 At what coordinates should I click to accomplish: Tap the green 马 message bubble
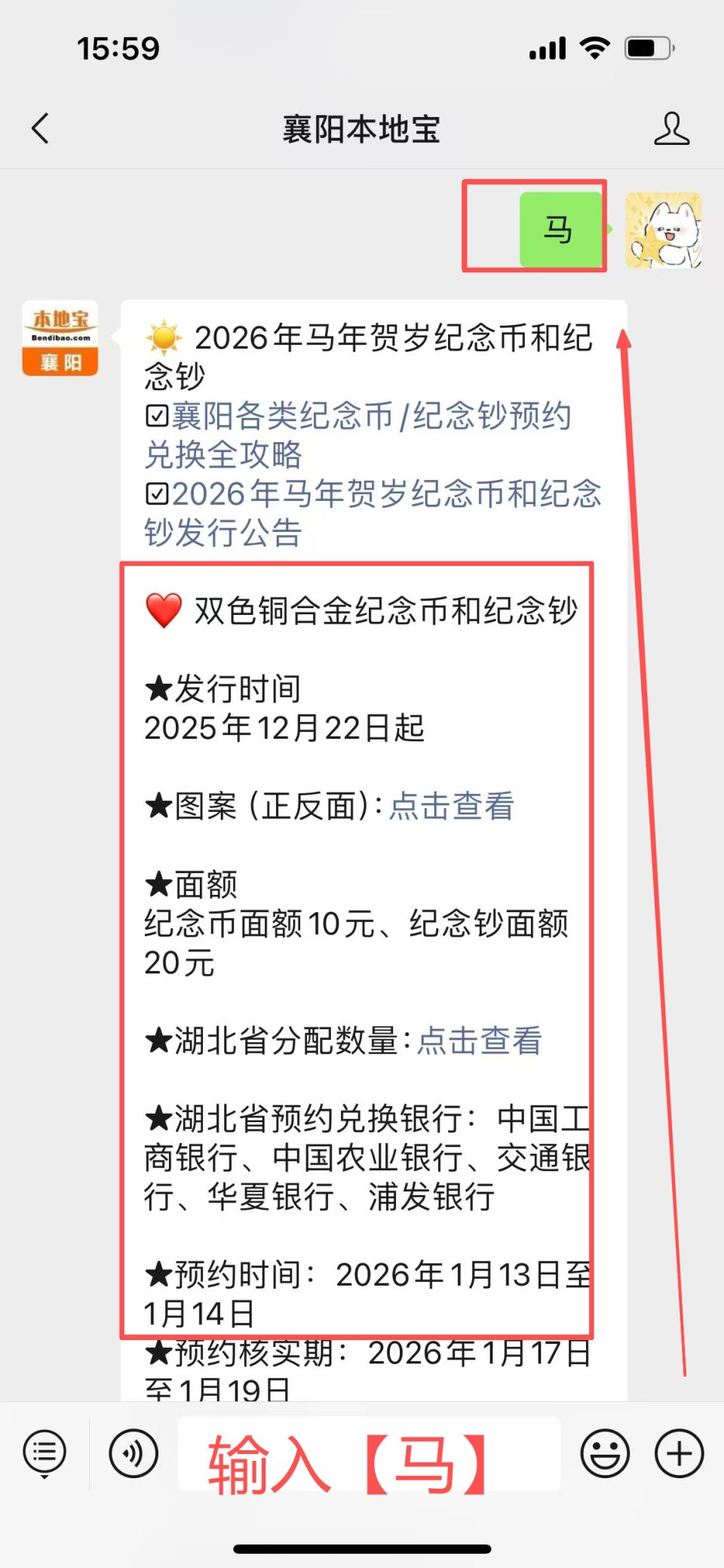point(561,226)
